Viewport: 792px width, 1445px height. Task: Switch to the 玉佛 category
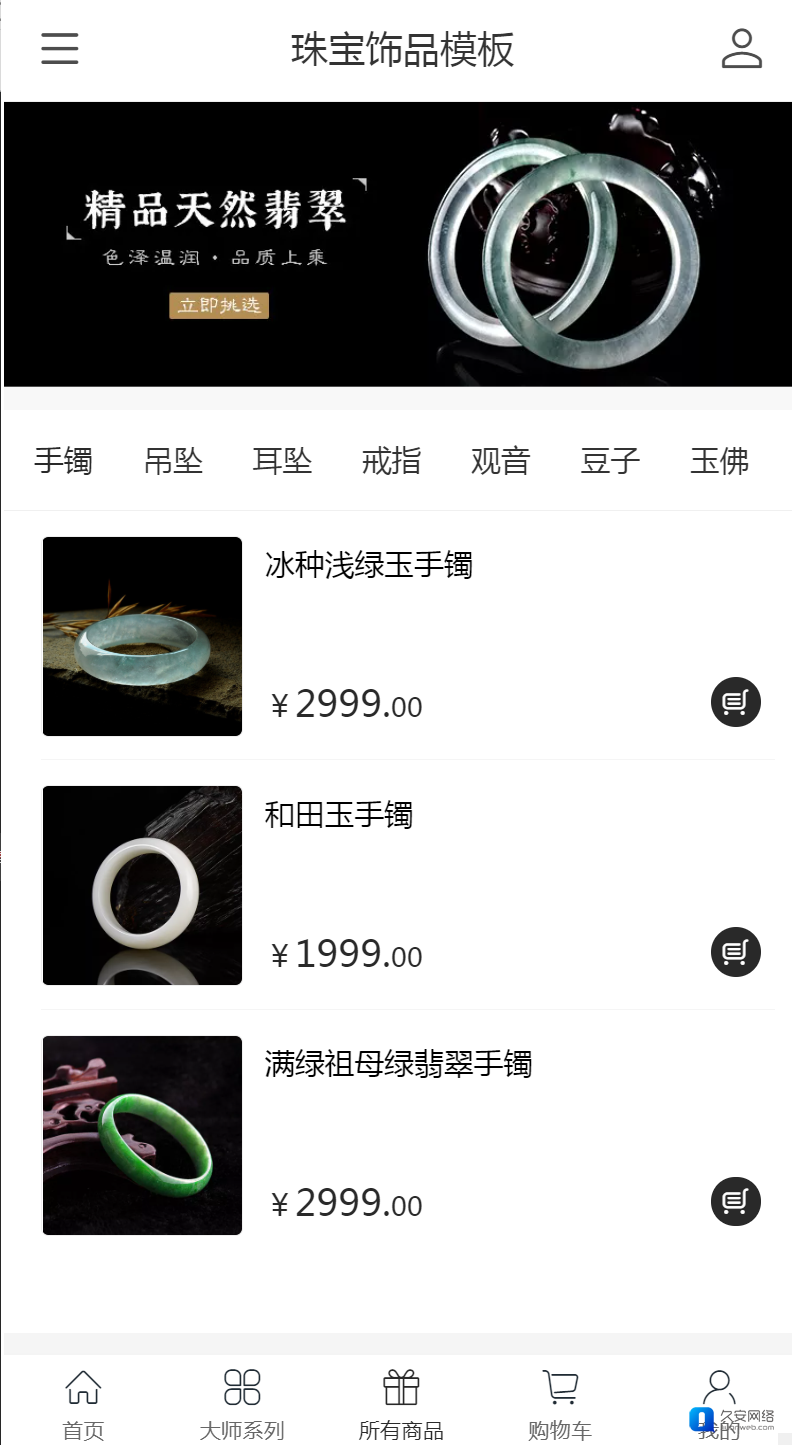pyautogui.click(x=719, y=461)
